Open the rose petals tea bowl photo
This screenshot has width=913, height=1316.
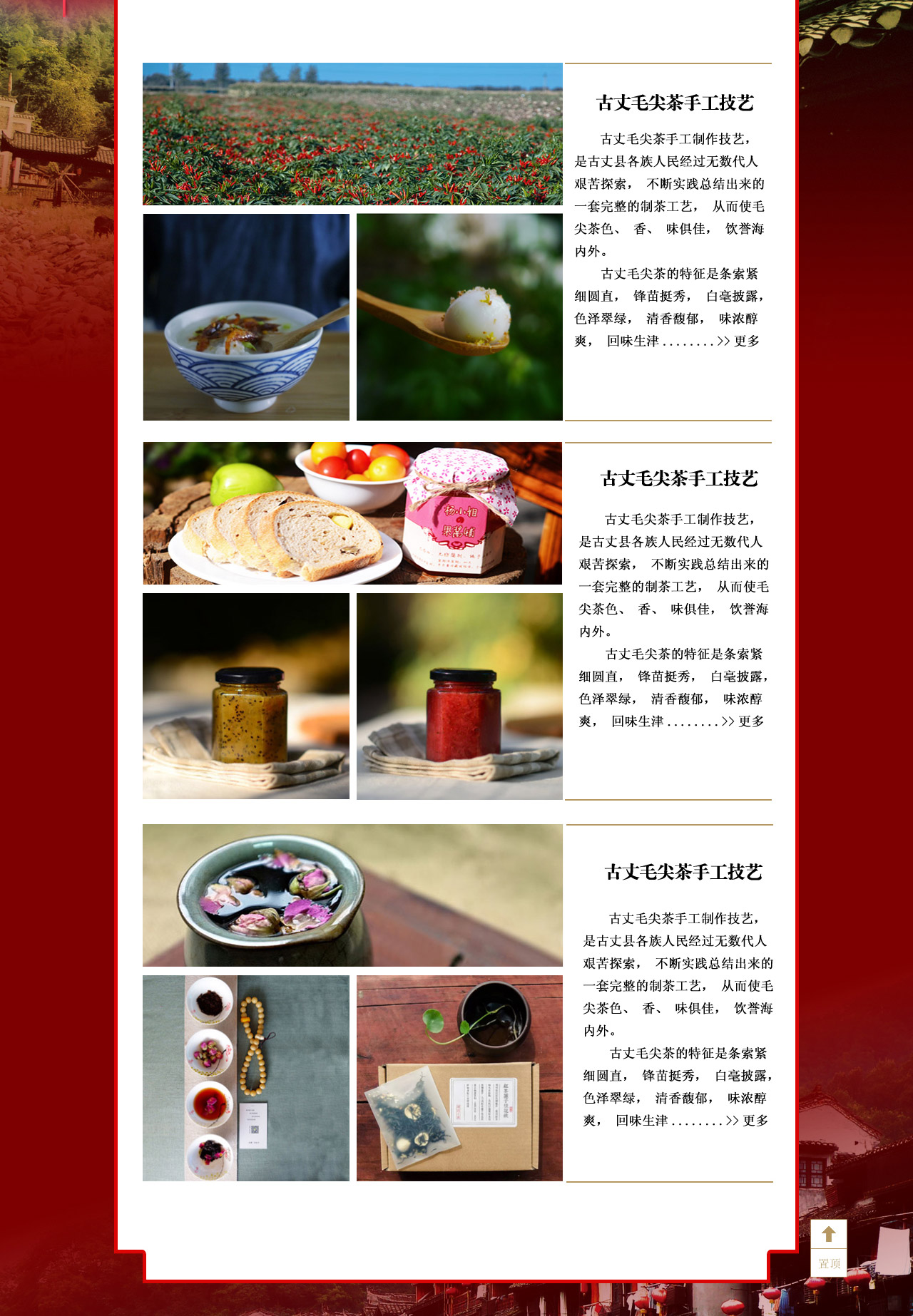(x=352, y=895)
